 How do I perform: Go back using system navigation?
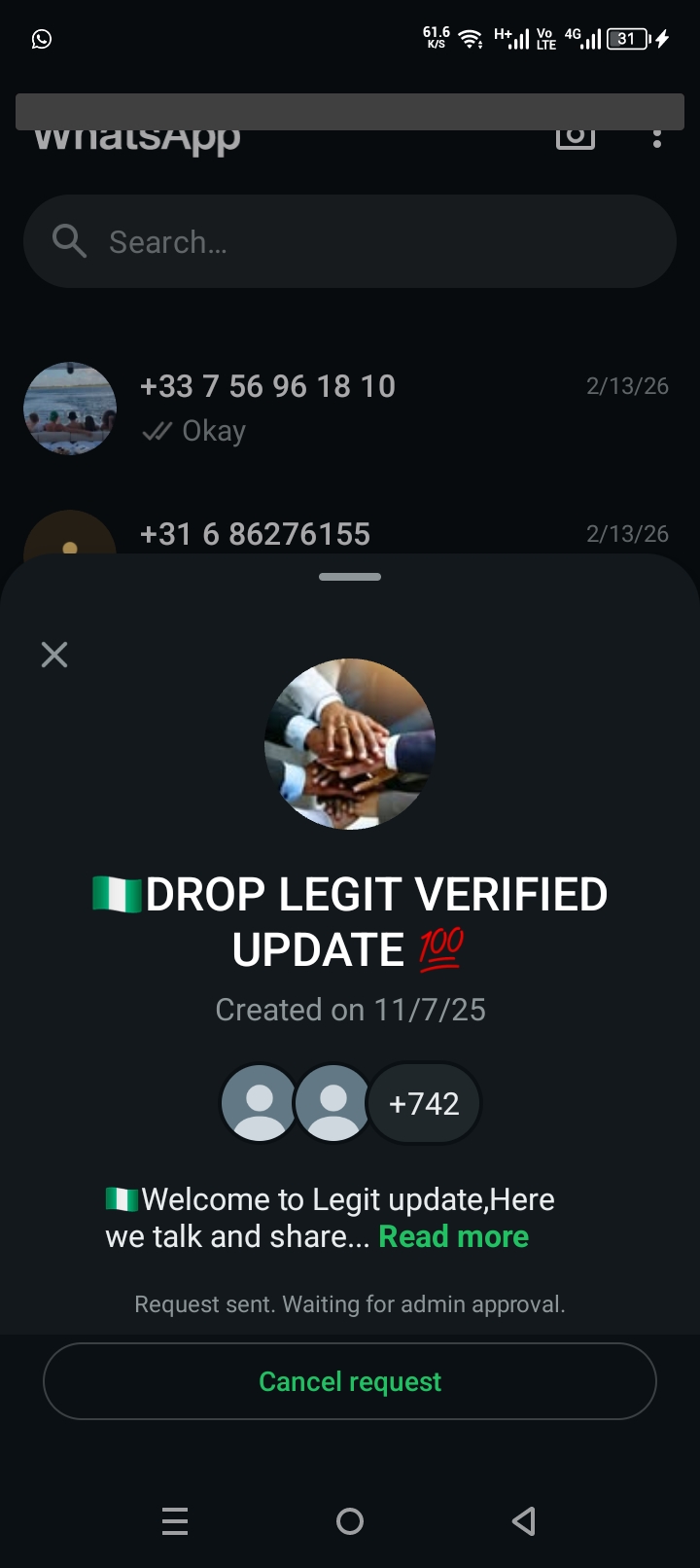click(x=524, y=1520)
